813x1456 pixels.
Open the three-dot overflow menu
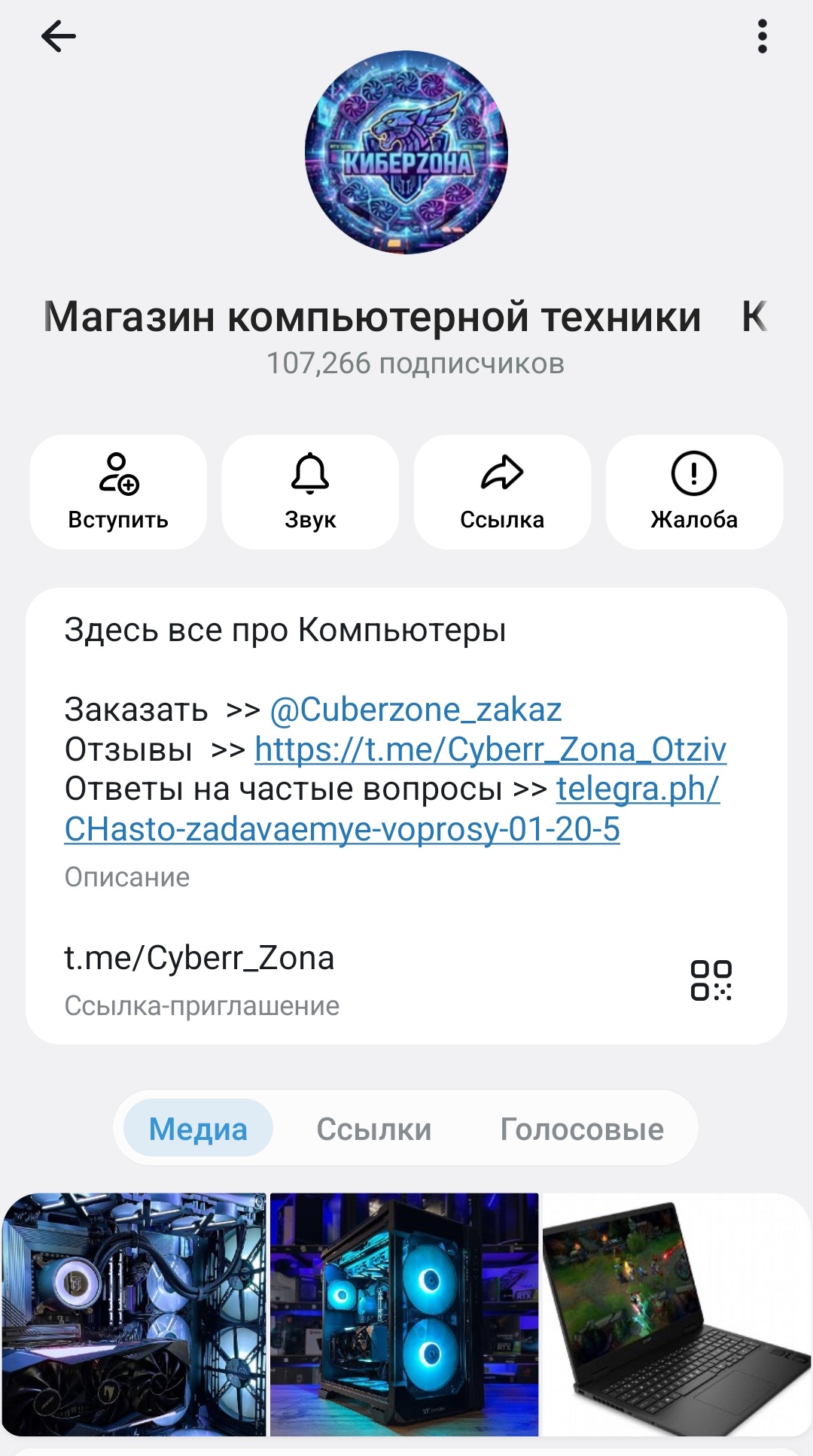(762, 36)
